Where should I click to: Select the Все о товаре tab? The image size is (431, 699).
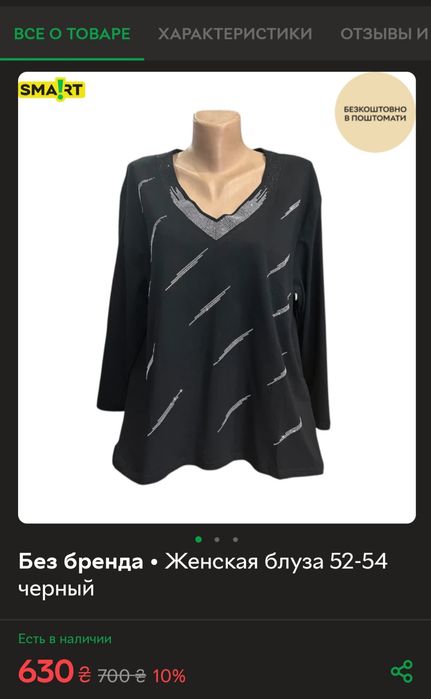pyautogui.click(x=72, y=34)
